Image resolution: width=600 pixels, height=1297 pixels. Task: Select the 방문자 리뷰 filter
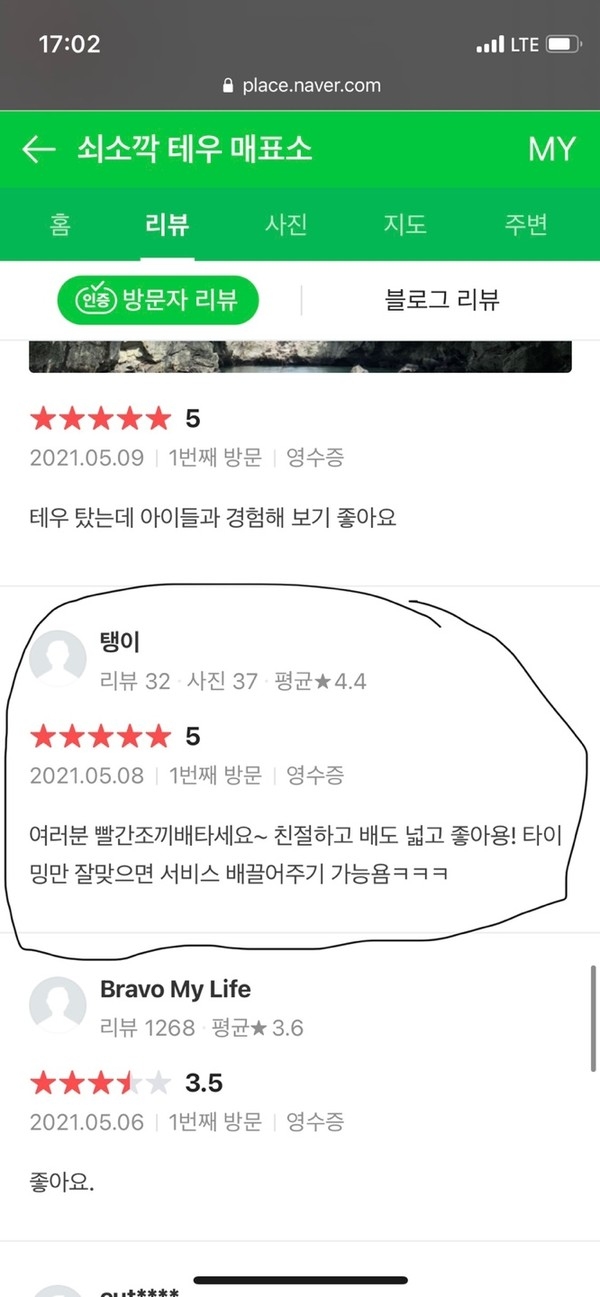(158, 299)
